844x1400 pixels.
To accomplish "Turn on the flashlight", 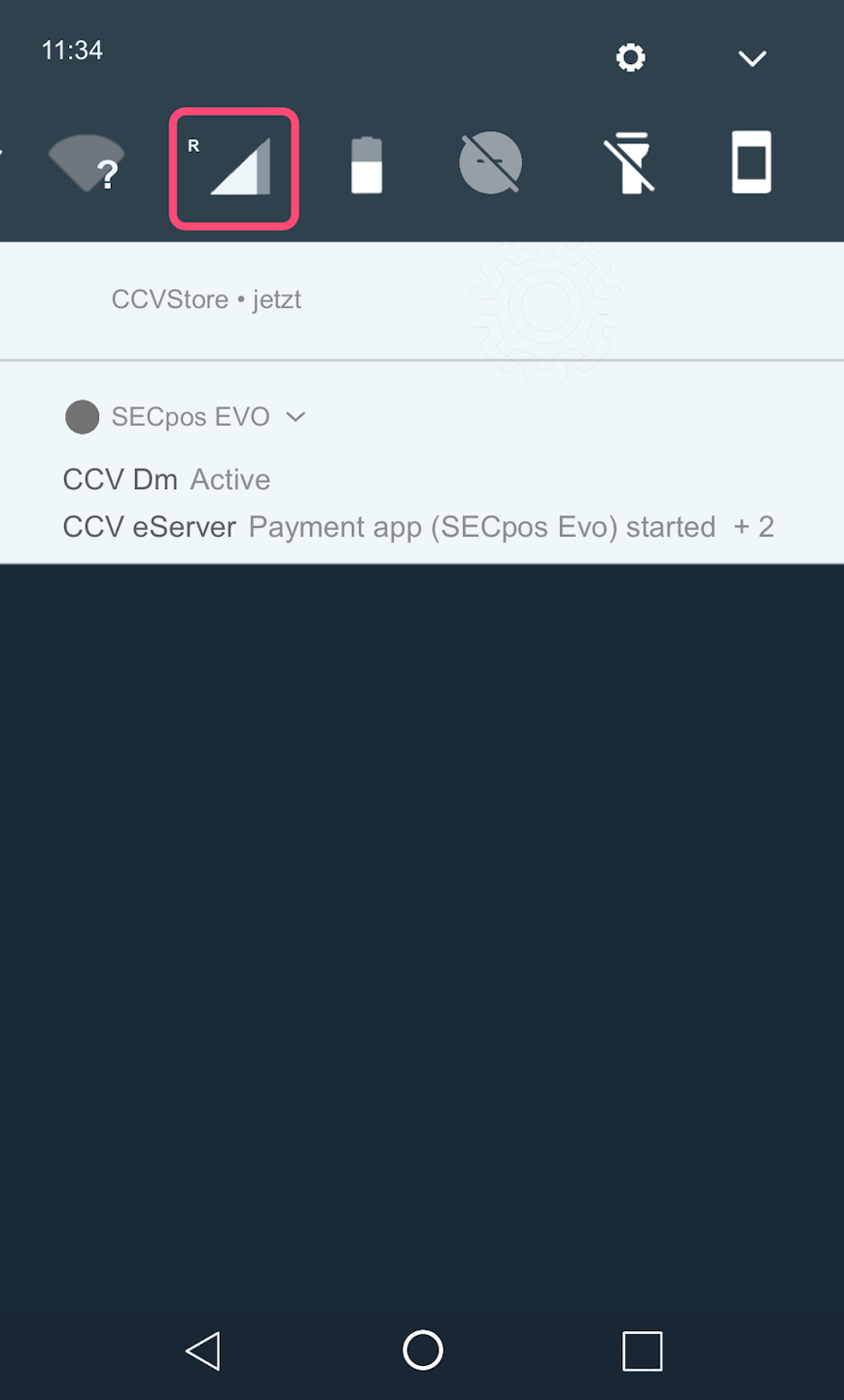I will [628, 163].
